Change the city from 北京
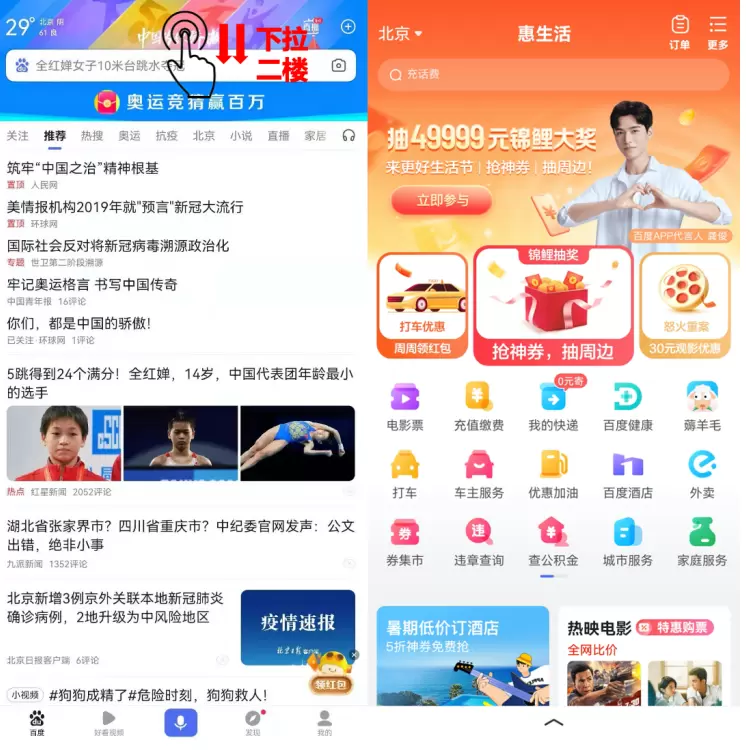 400,34
